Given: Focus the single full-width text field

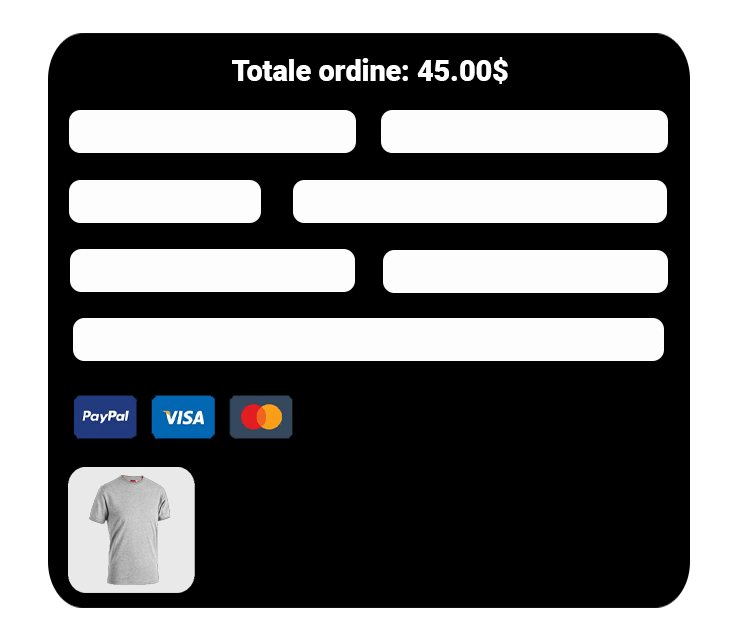Looking at the screenshot, I should coord(368,339).
